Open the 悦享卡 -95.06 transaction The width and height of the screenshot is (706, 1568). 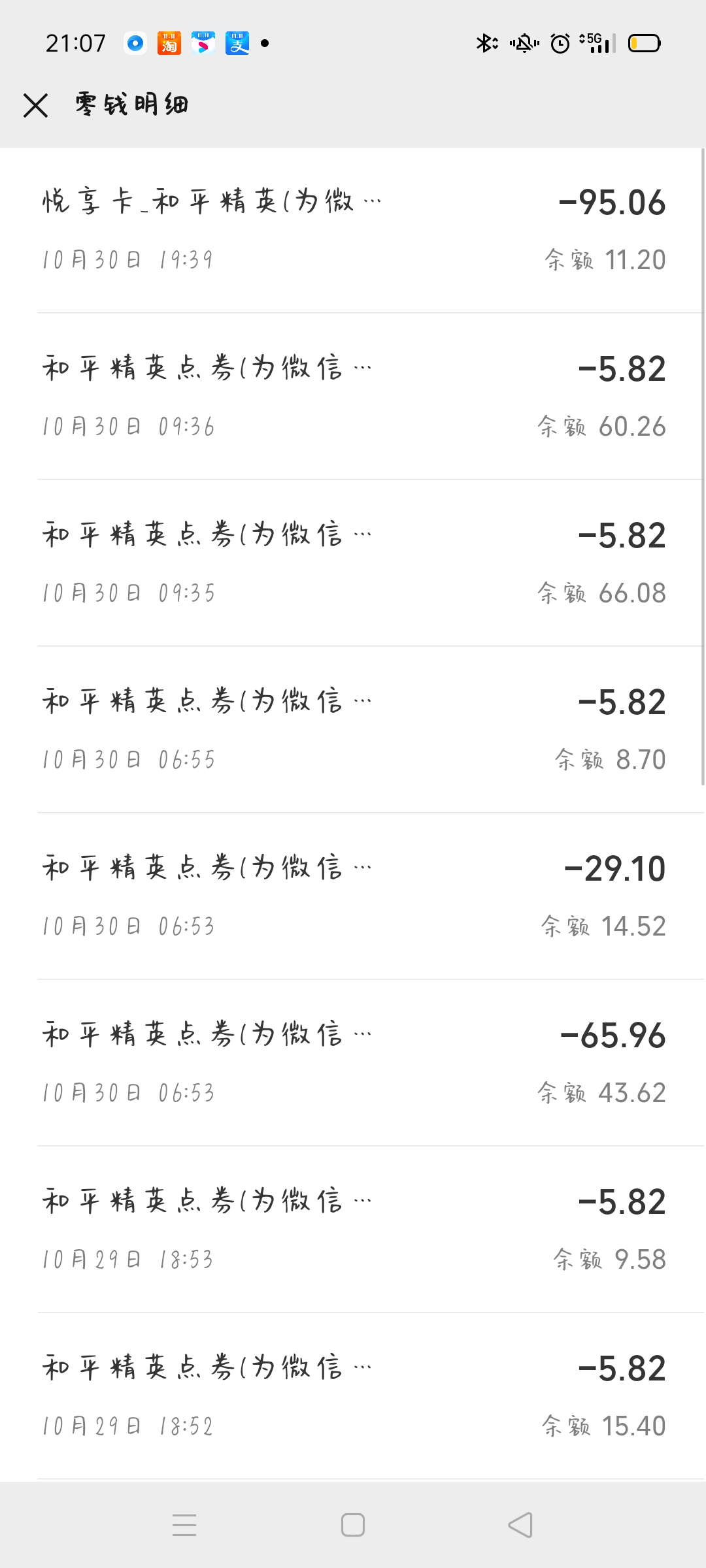(x=353, y=230)
